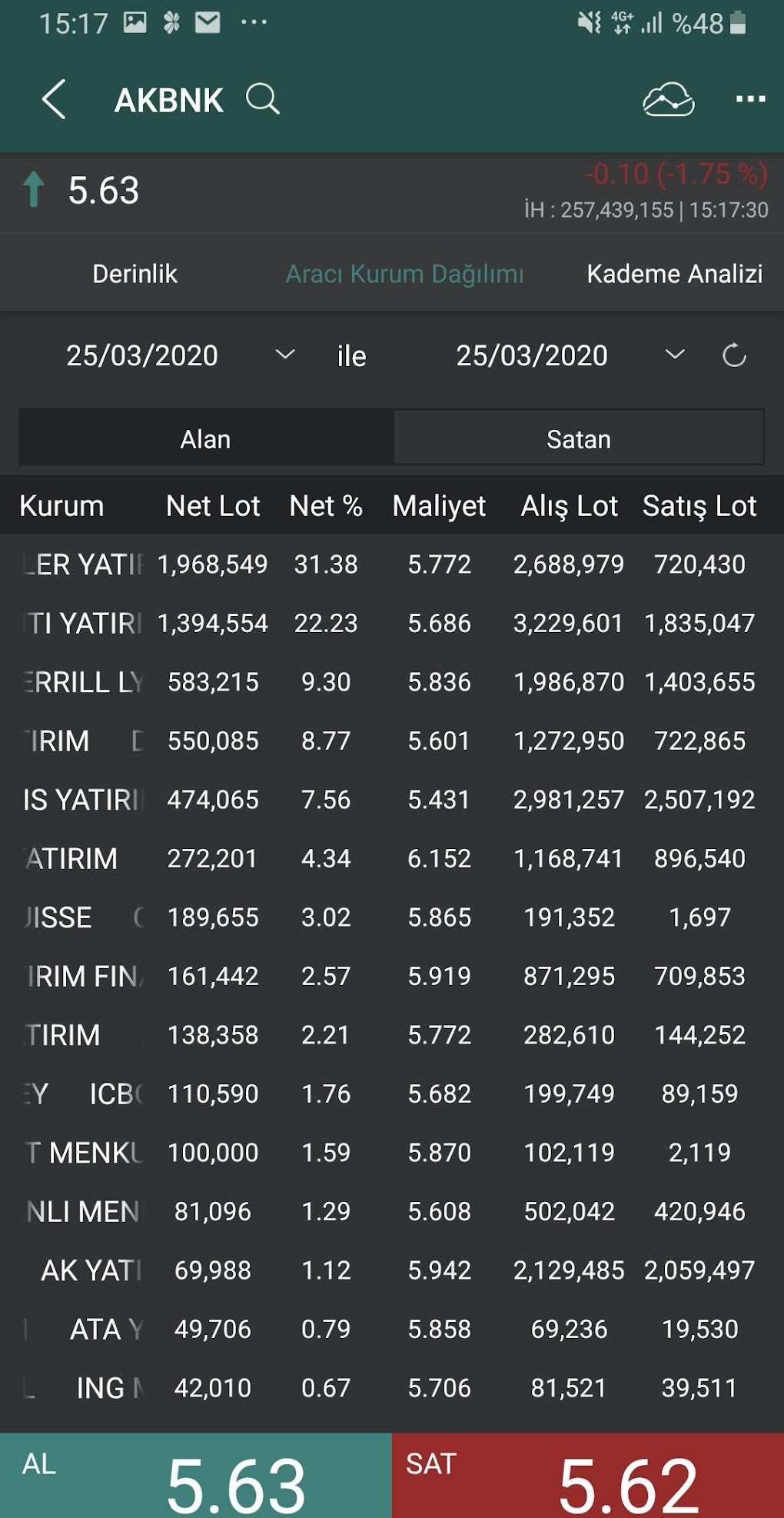Select the Aracı Kurum Dağılımı tab
784x1518 pixels.
(404, 274)
